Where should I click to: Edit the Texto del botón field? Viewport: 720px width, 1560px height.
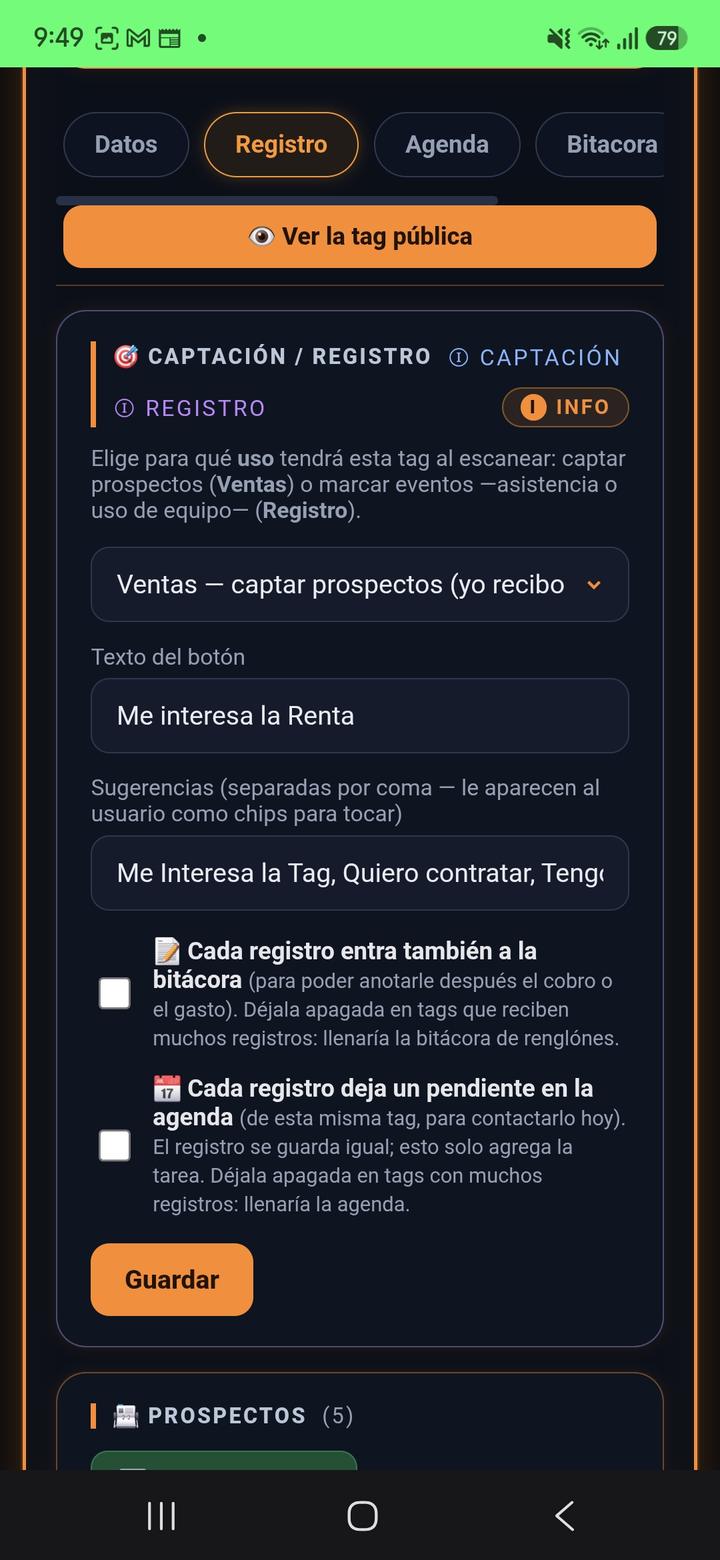point(360,716)
